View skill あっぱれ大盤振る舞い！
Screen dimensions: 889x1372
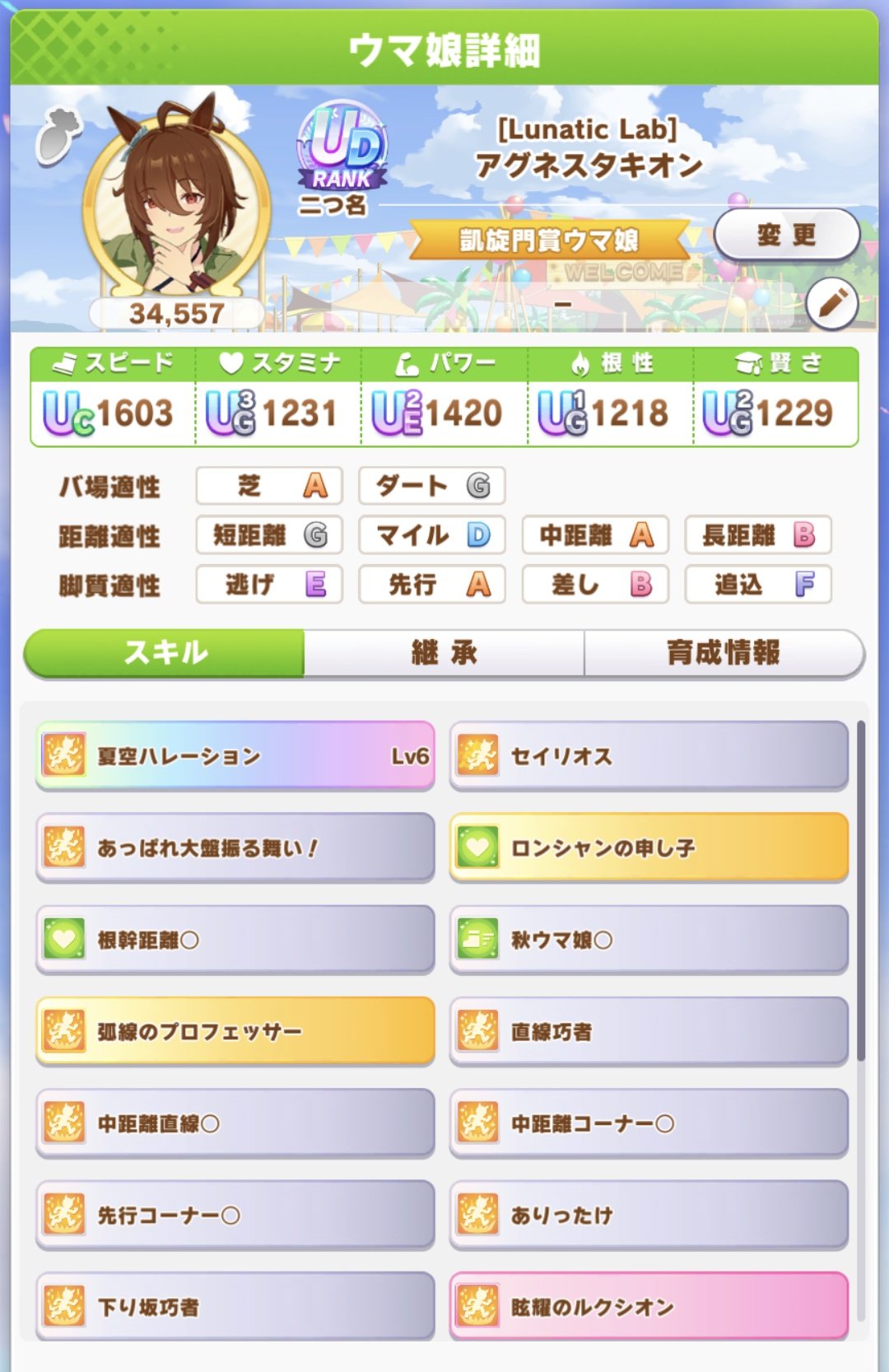235,847
